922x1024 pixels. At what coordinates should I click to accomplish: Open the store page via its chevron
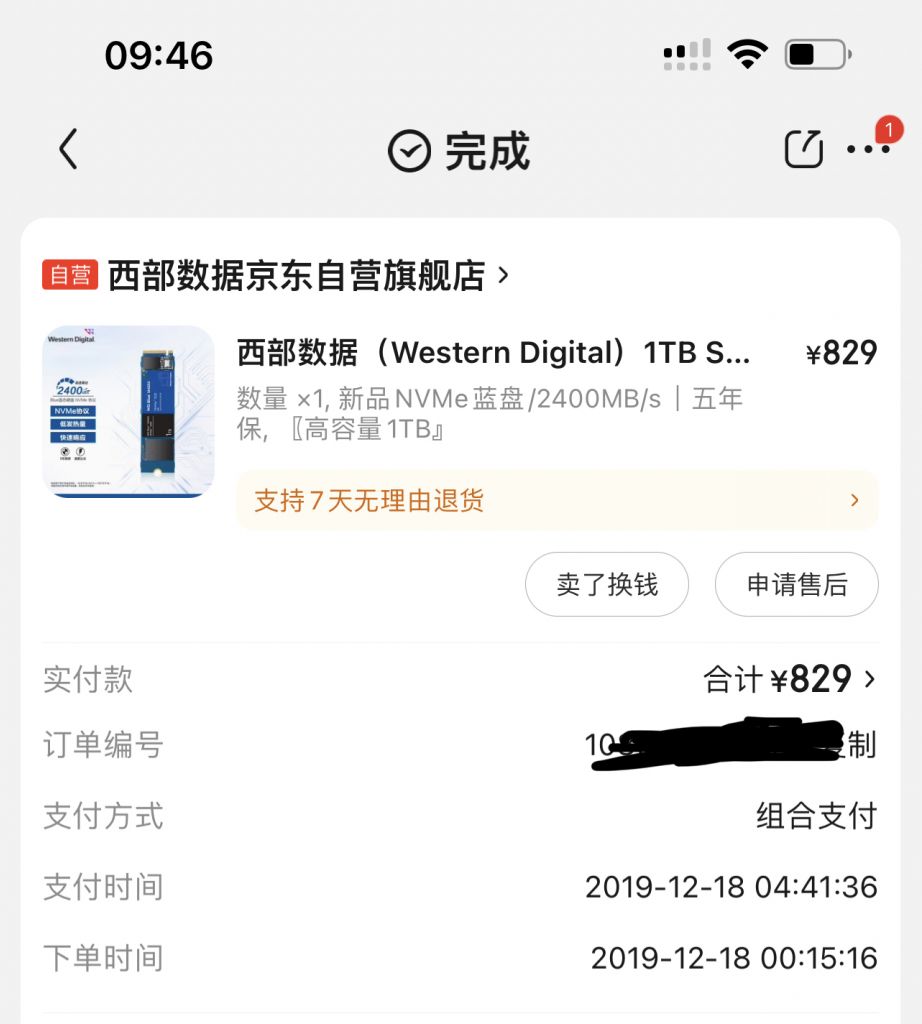503,276
